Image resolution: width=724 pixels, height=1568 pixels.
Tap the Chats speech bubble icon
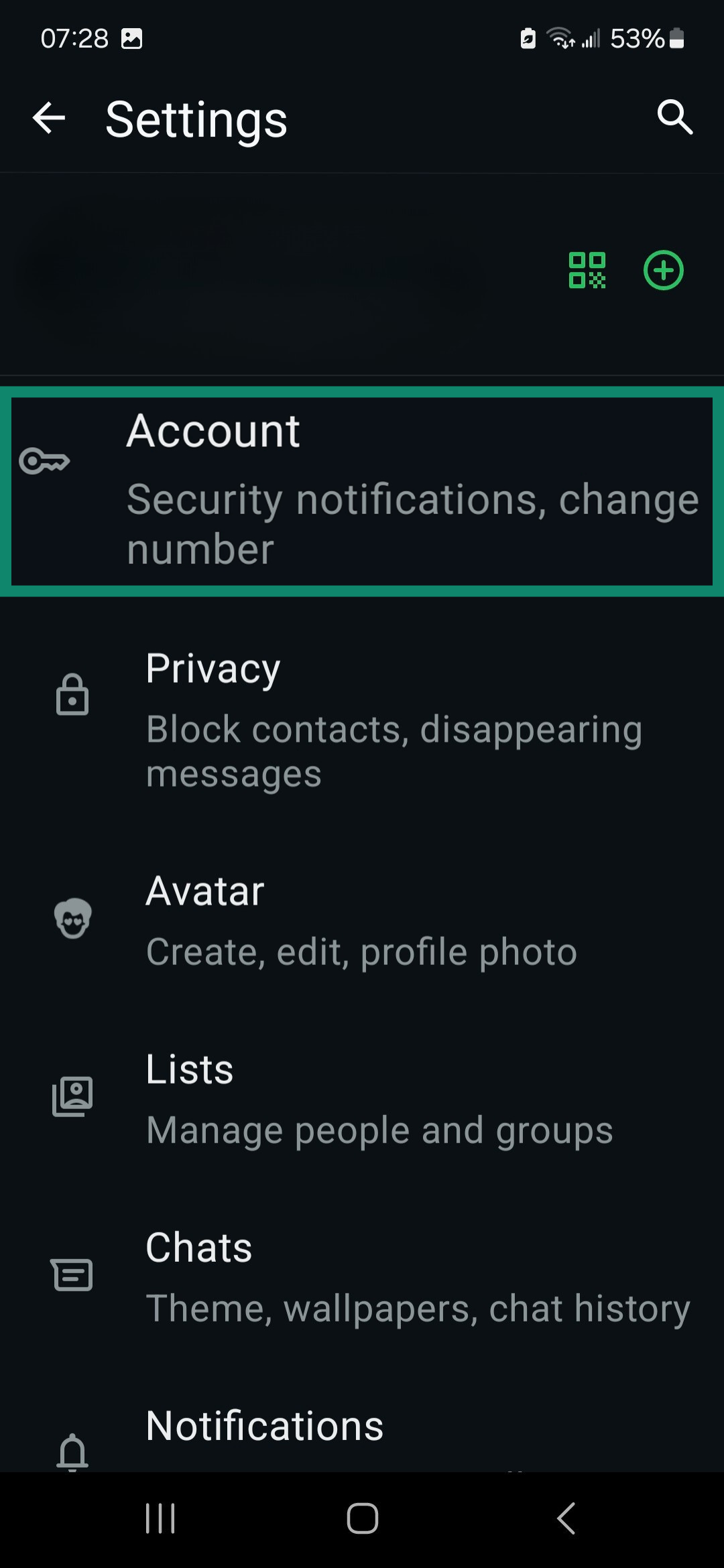pos(72,1274)
